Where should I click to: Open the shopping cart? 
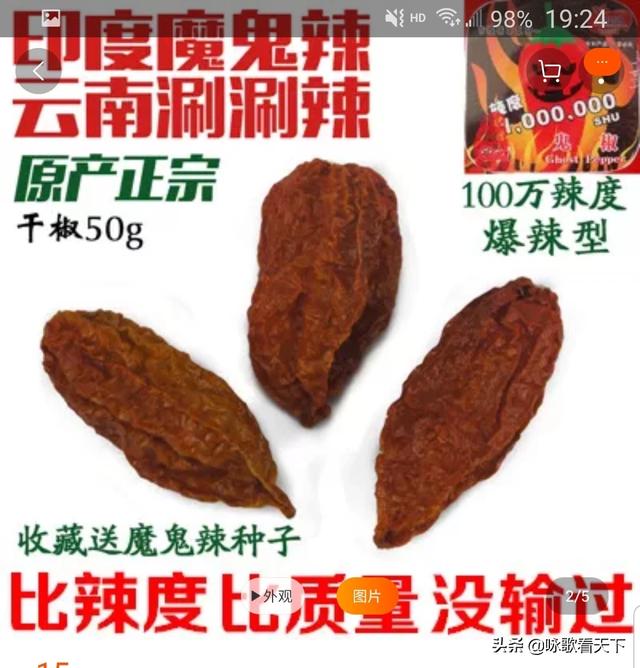(x=548, y=70)
